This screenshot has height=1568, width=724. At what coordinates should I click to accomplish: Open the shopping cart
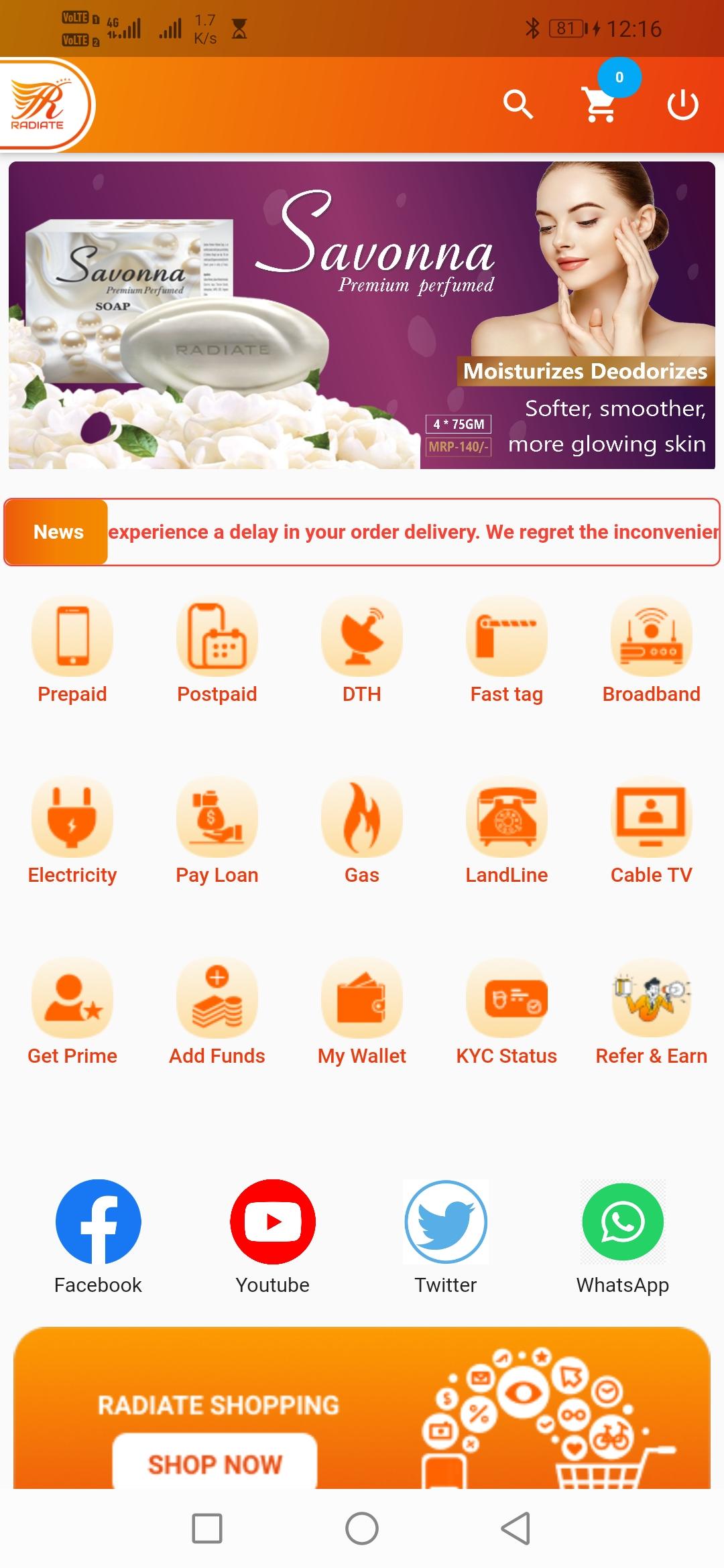[600, 105]
